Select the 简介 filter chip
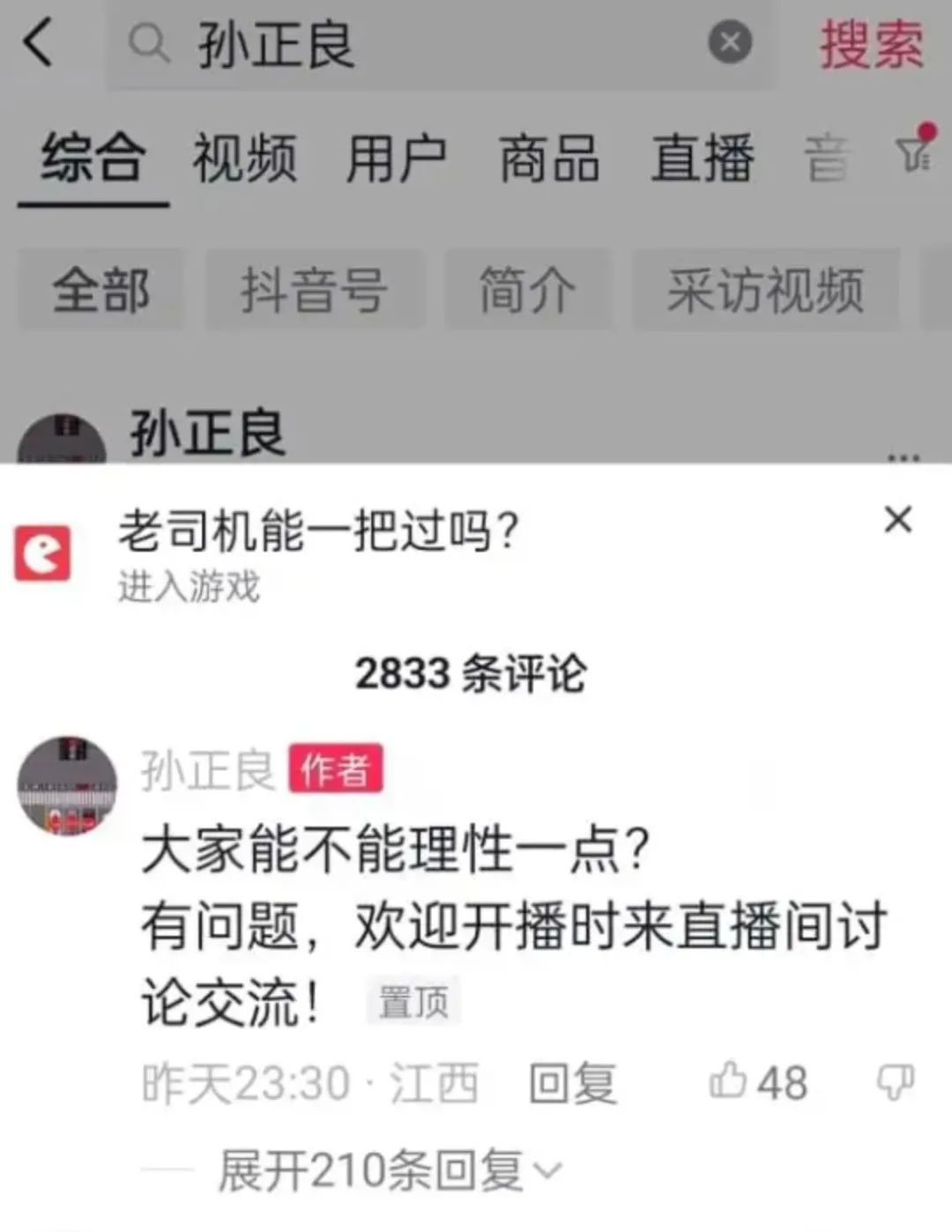Screen dimensions: 952x1232 coord(527,290)
